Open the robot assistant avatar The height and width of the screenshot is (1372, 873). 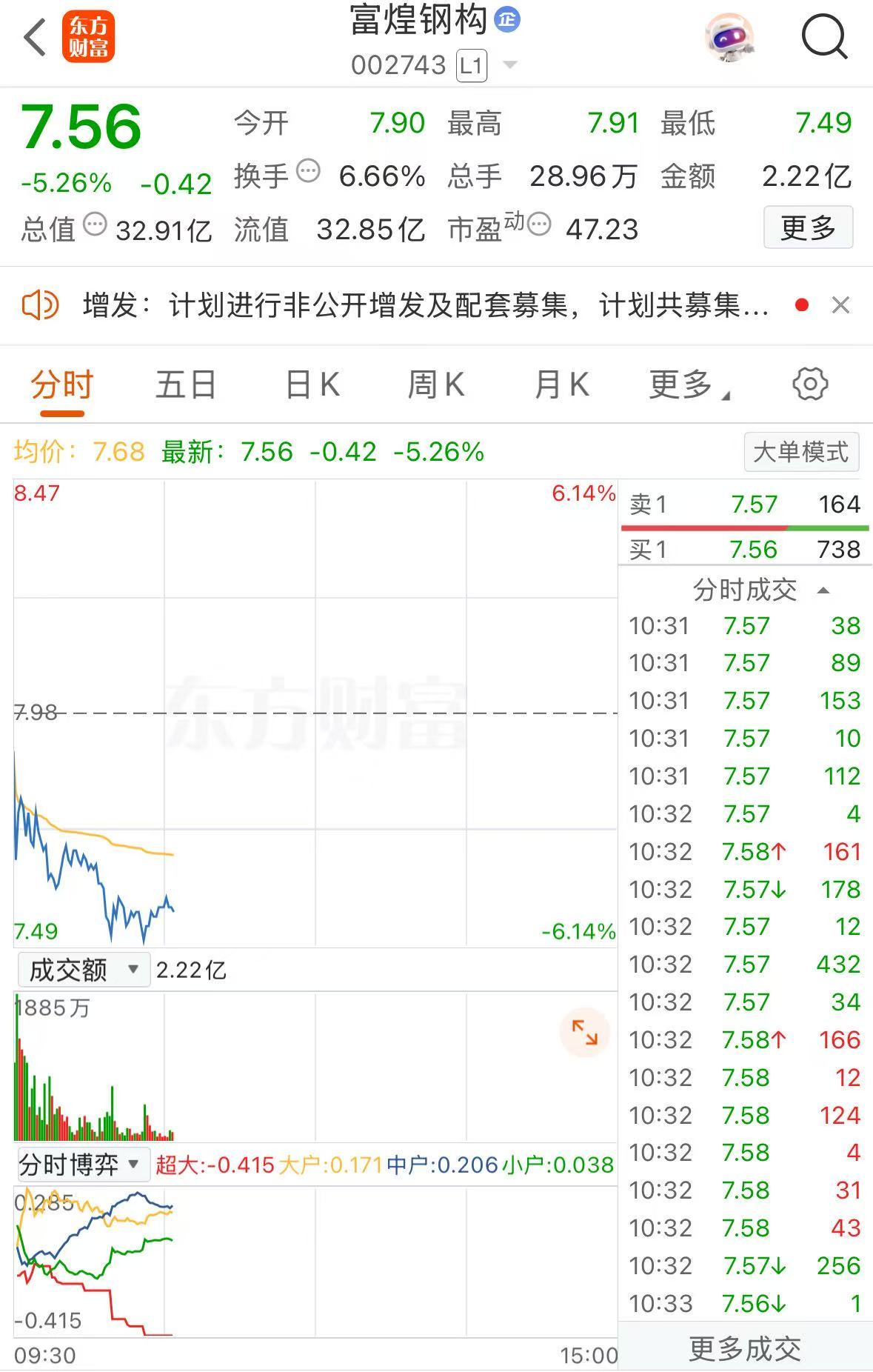coord(729,37)
